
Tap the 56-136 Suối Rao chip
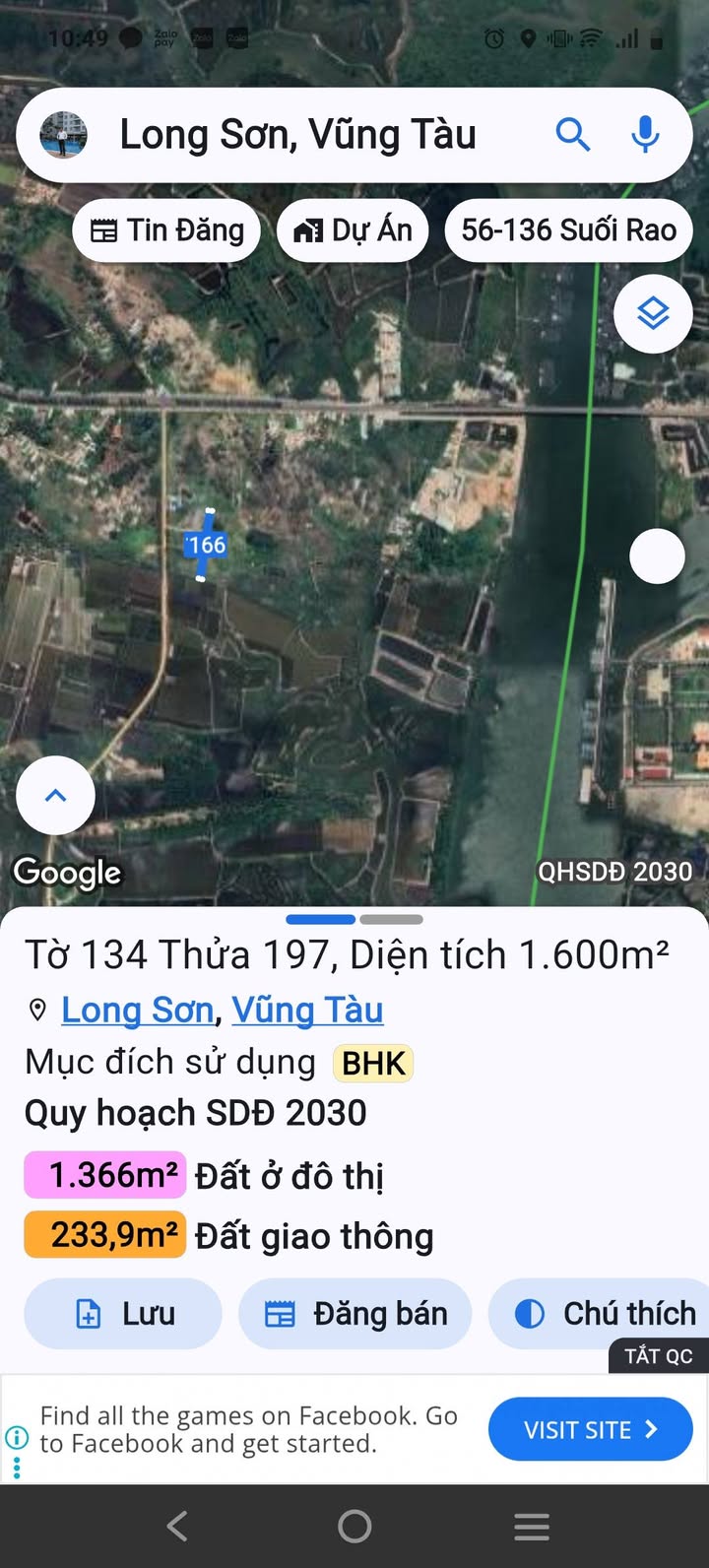click(568, 230)
